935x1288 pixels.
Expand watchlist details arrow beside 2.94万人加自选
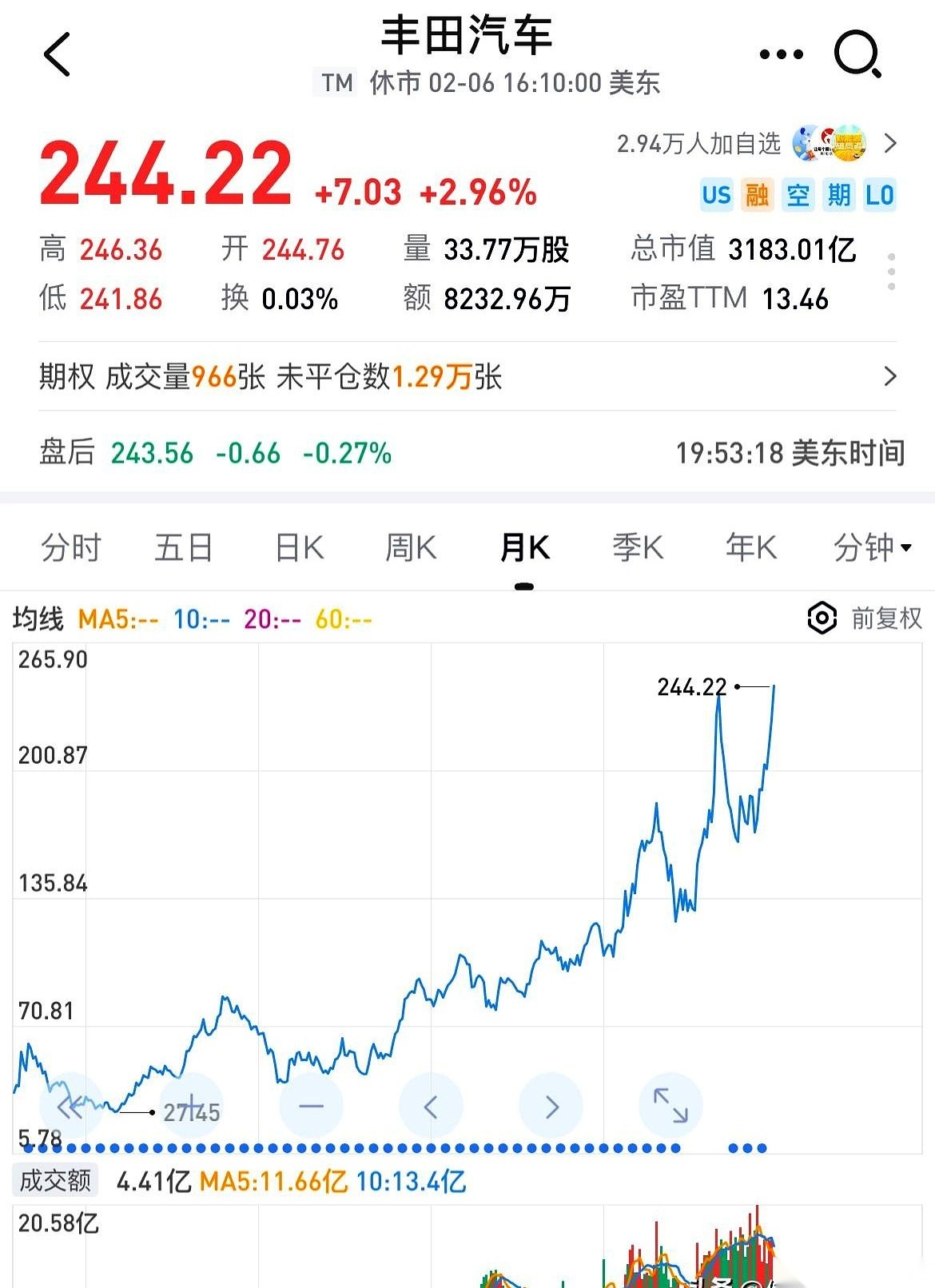click(x=890, y=144)
